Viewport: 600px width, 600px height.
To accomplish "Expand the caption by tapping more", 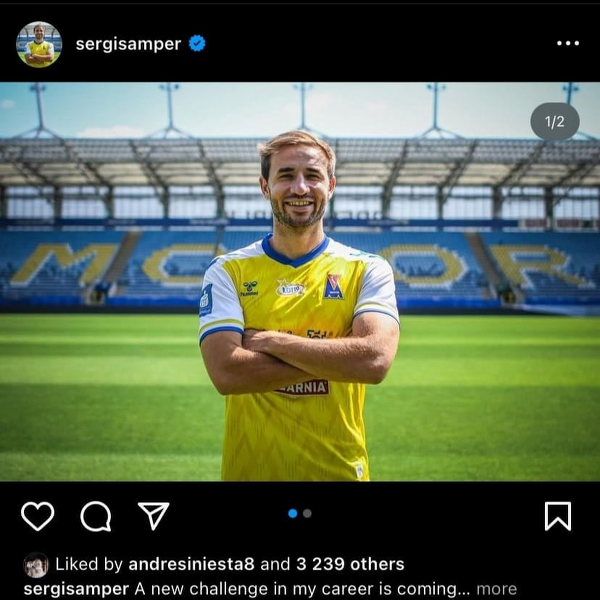I will (x=496, y=589).
